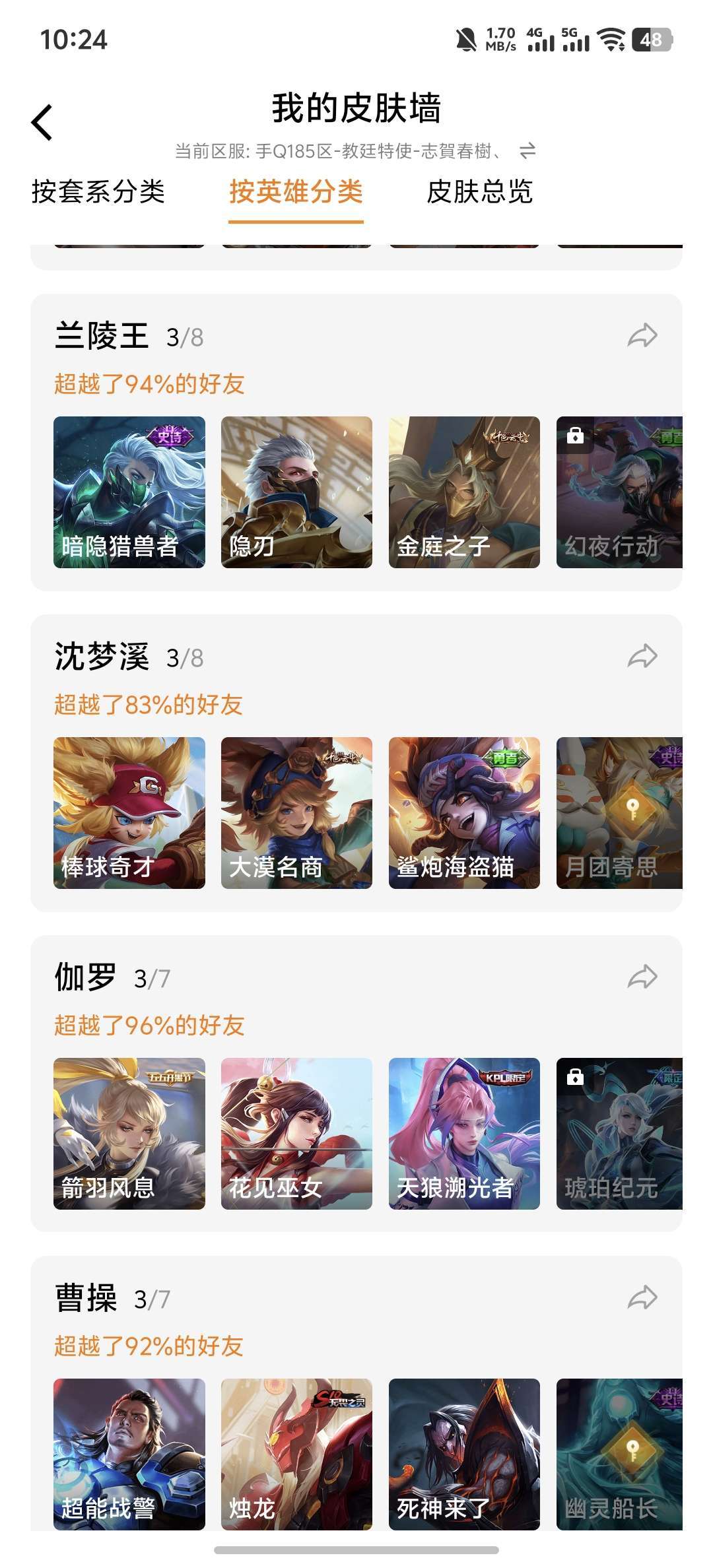
Task: Open the 鲨炮海盗猫 skin tile
Action: click(x=464, y=813)
